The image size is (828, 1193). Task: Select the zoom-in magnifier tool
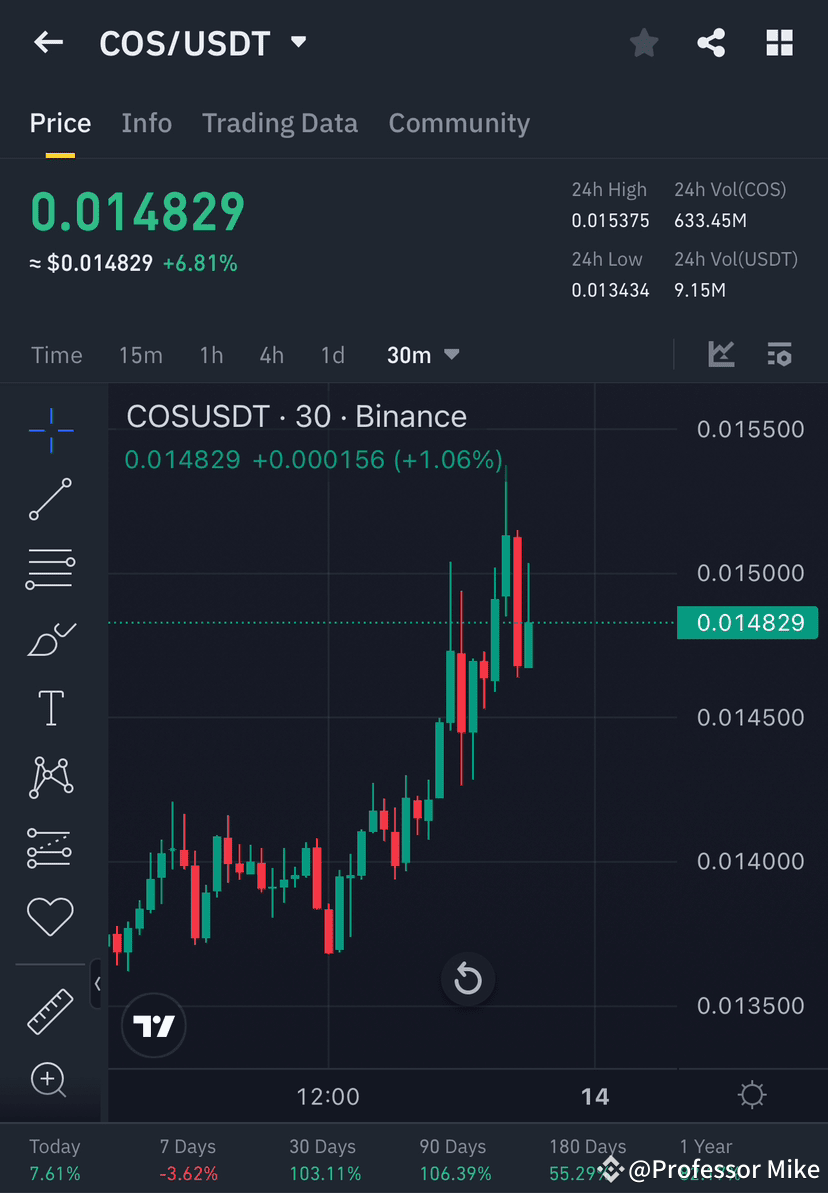tap(49, 1080)
